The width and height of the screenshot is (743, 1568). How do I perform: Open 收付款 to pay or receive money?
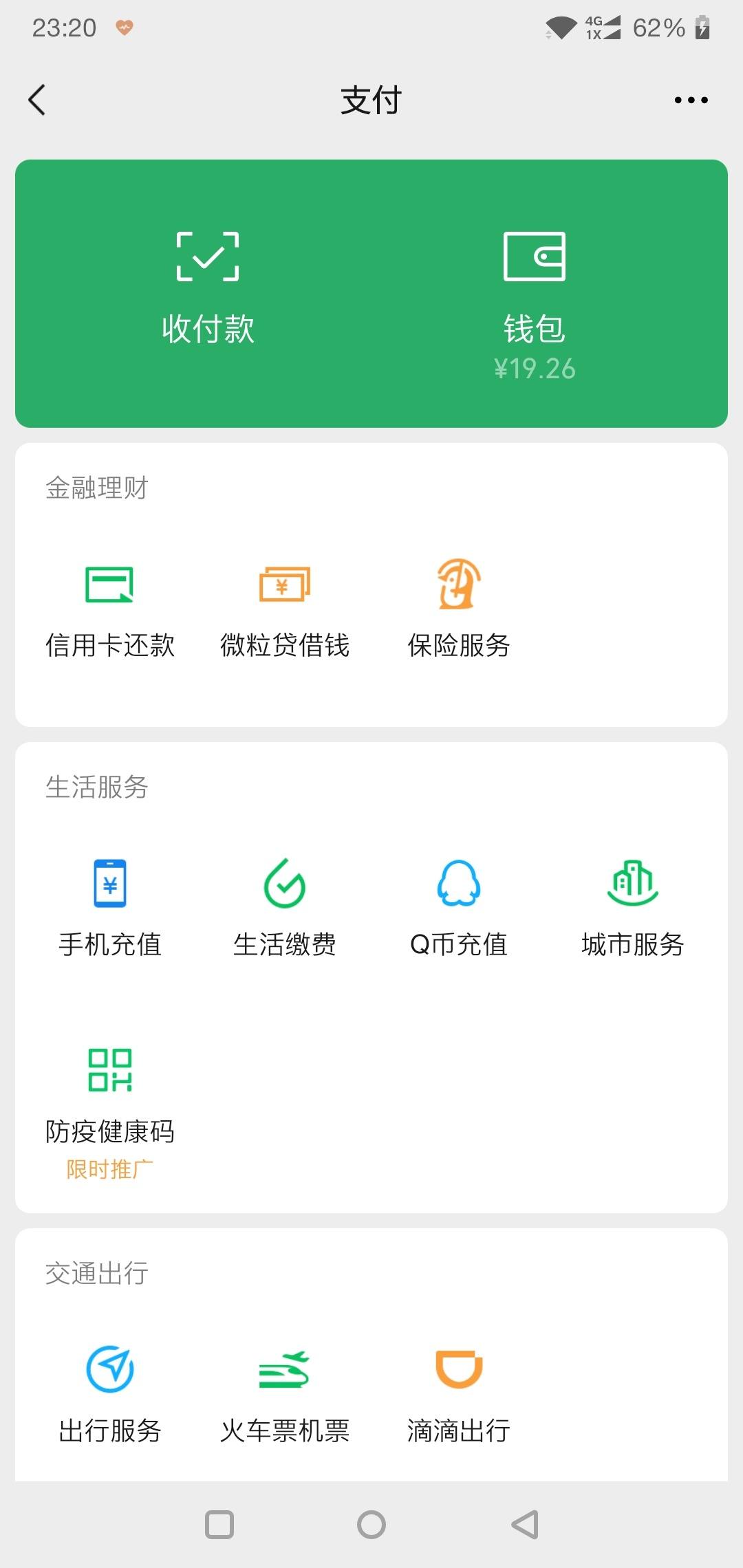(208, 289)
